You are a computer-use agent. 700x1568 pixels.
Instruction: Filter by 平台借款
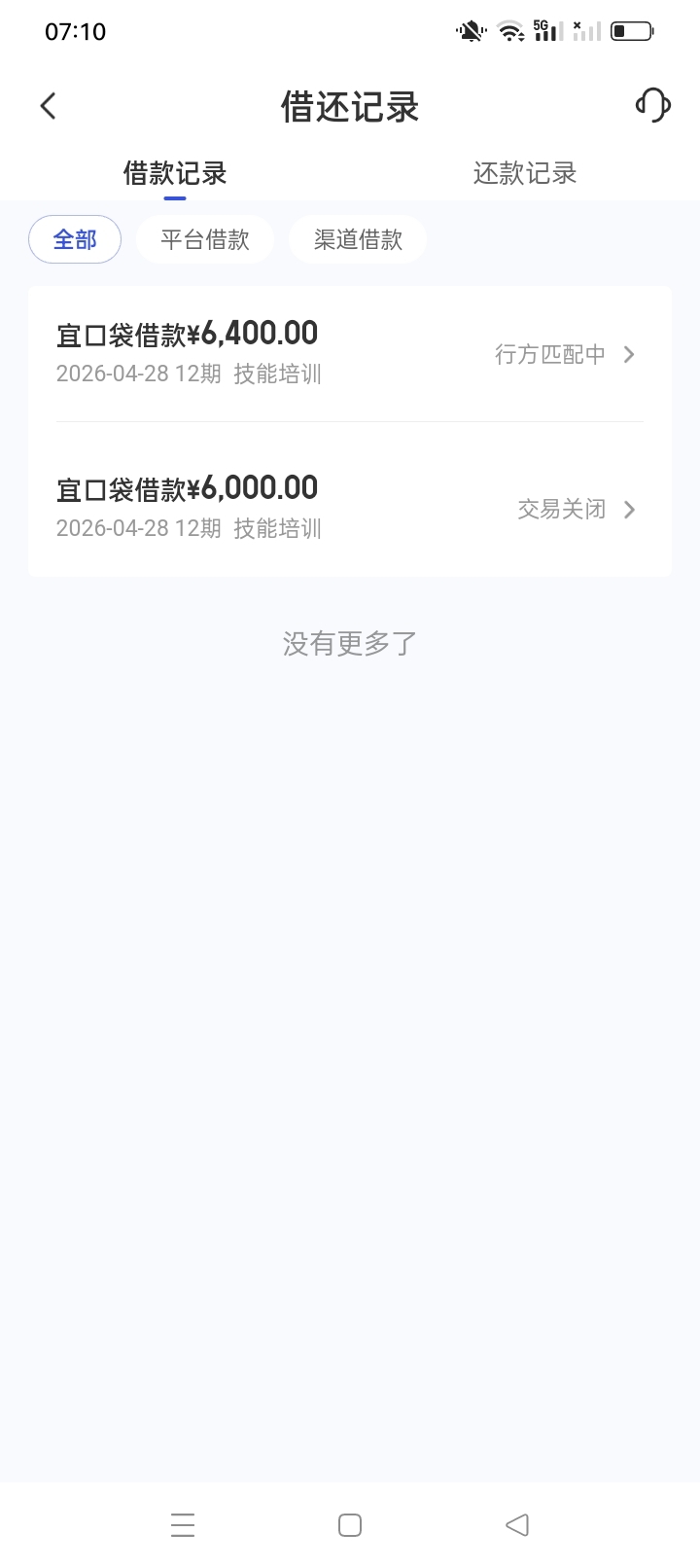tap(205, 239)
